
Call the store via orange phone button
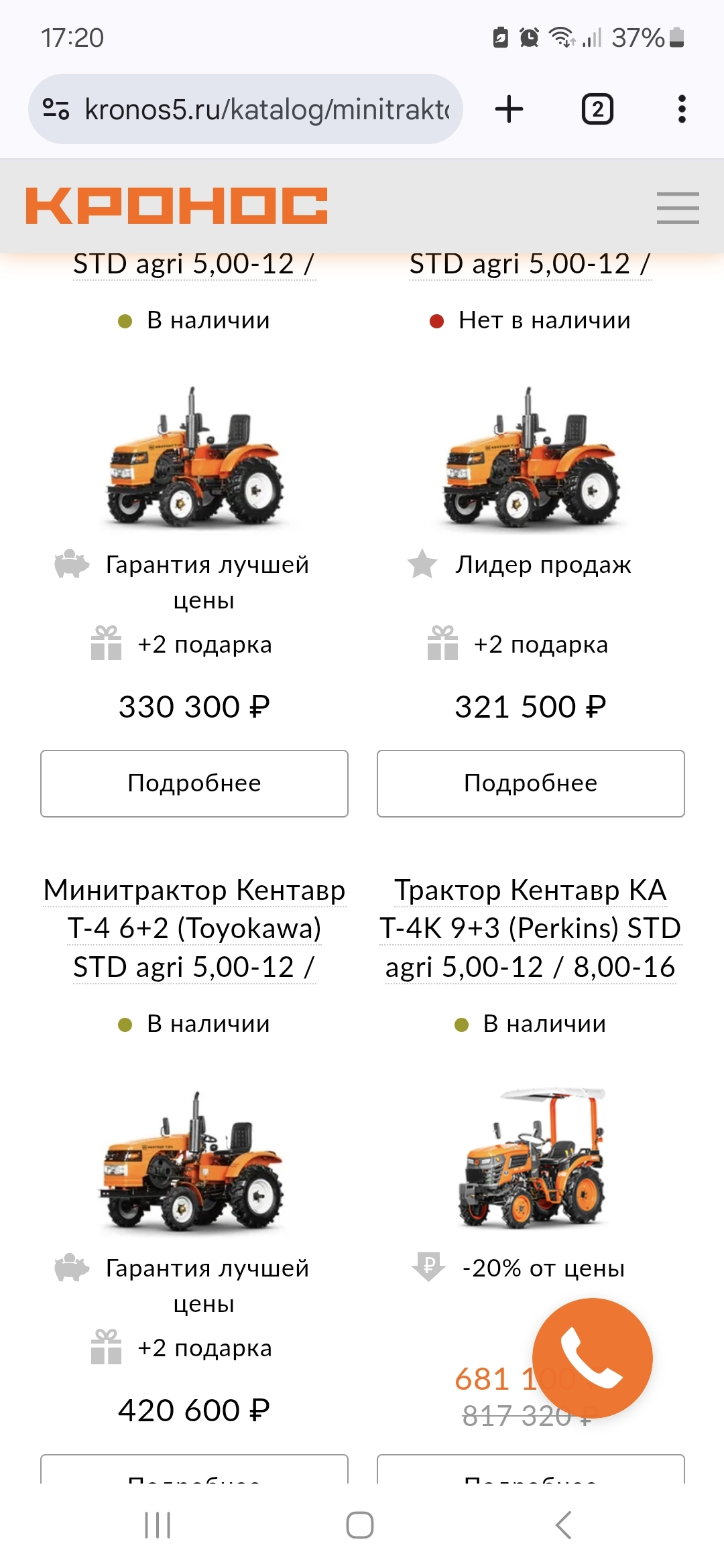(592, 1358)
